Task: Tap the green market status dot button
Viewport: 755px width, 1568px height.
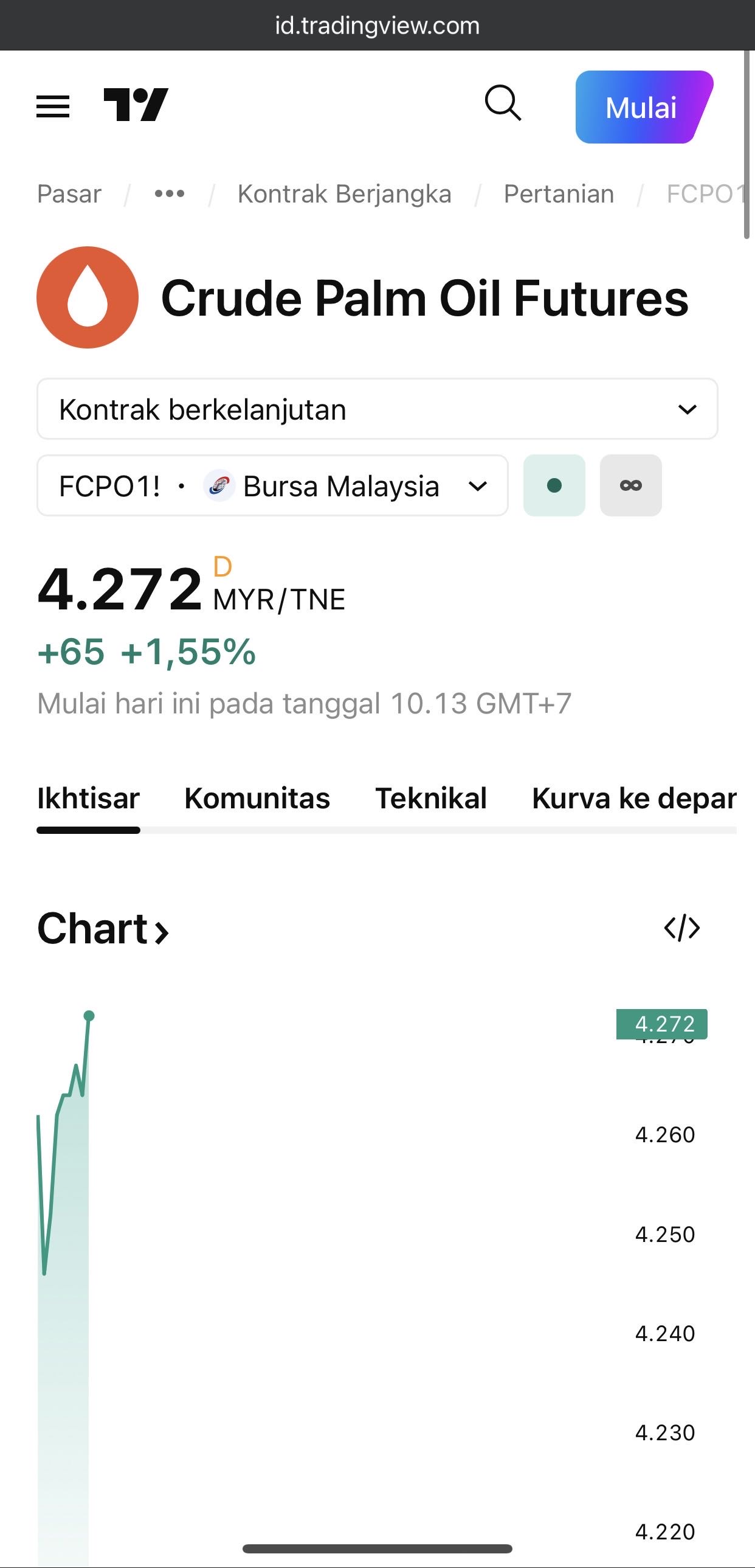Action: coord(554,486)
